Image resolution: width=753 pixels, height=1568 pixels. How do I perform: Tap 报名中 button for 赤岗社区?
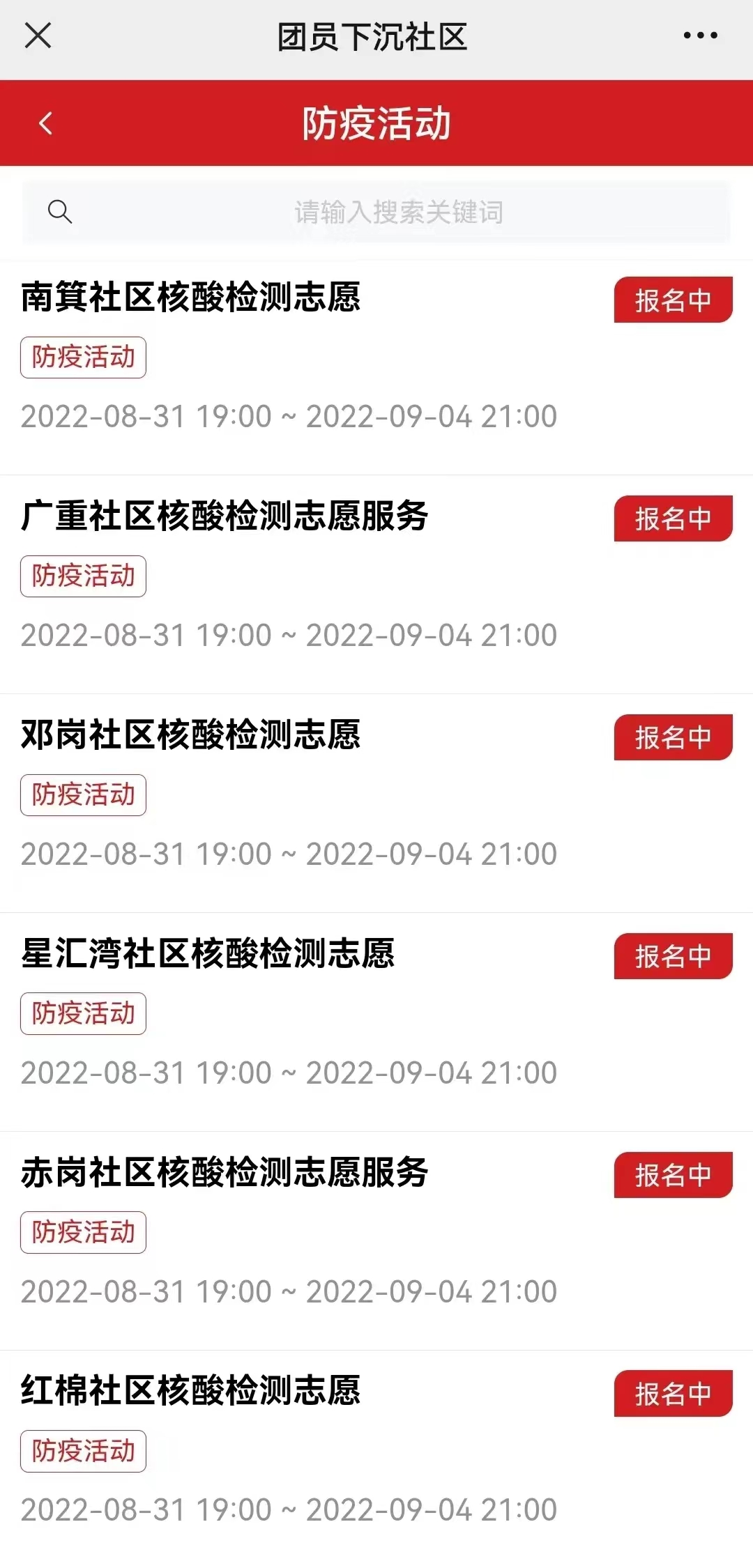click(673, 1175)
